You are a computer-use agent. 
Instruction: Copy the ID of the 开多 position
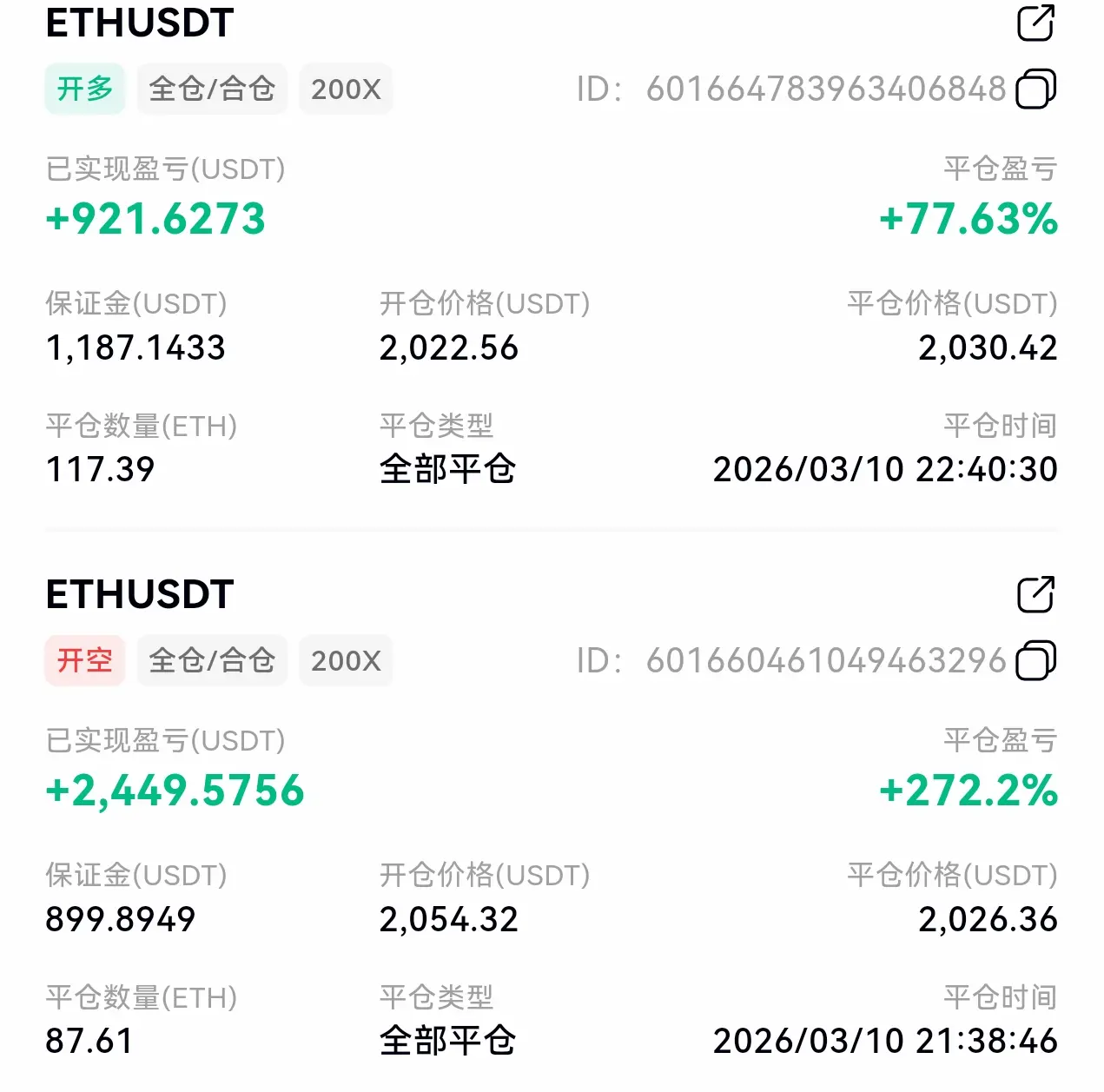1035,89
